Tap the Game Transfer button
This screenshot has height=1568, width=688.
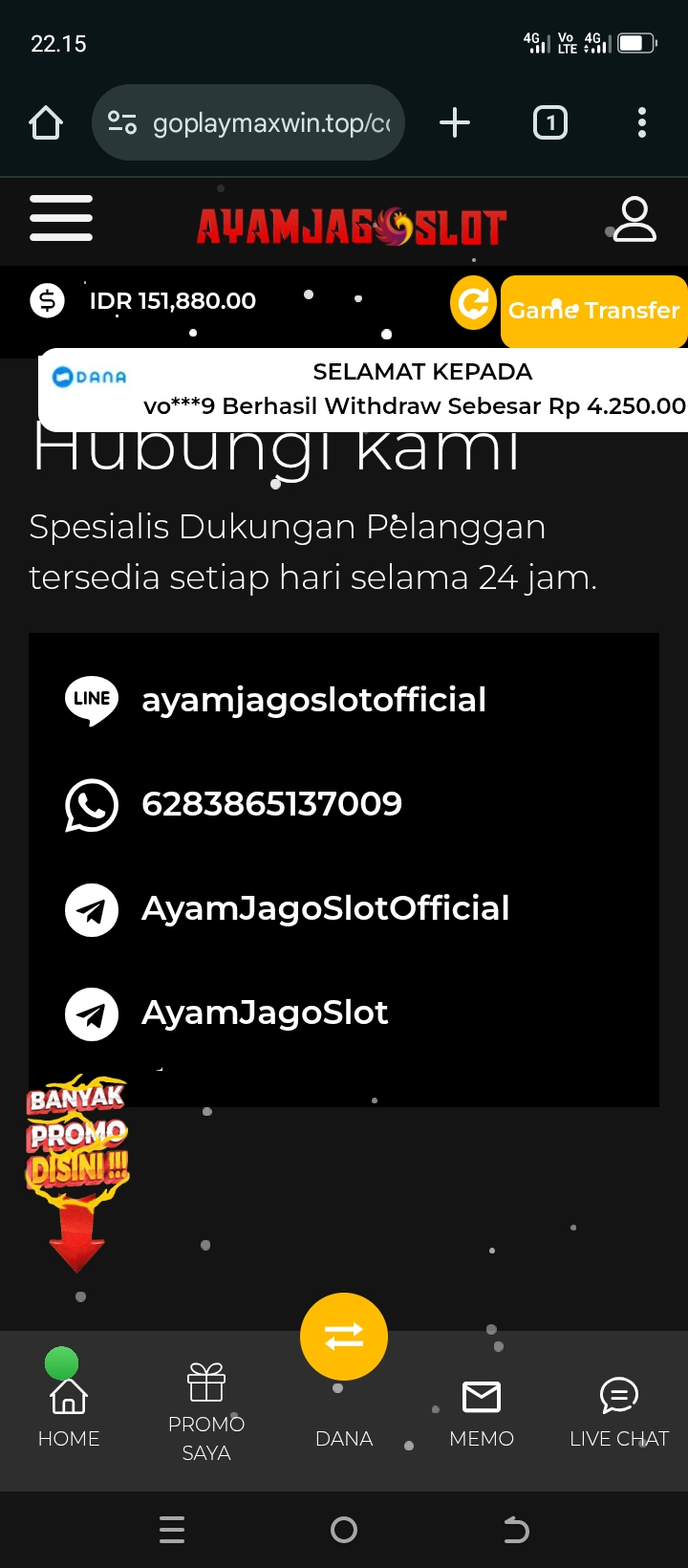(593, 311)
